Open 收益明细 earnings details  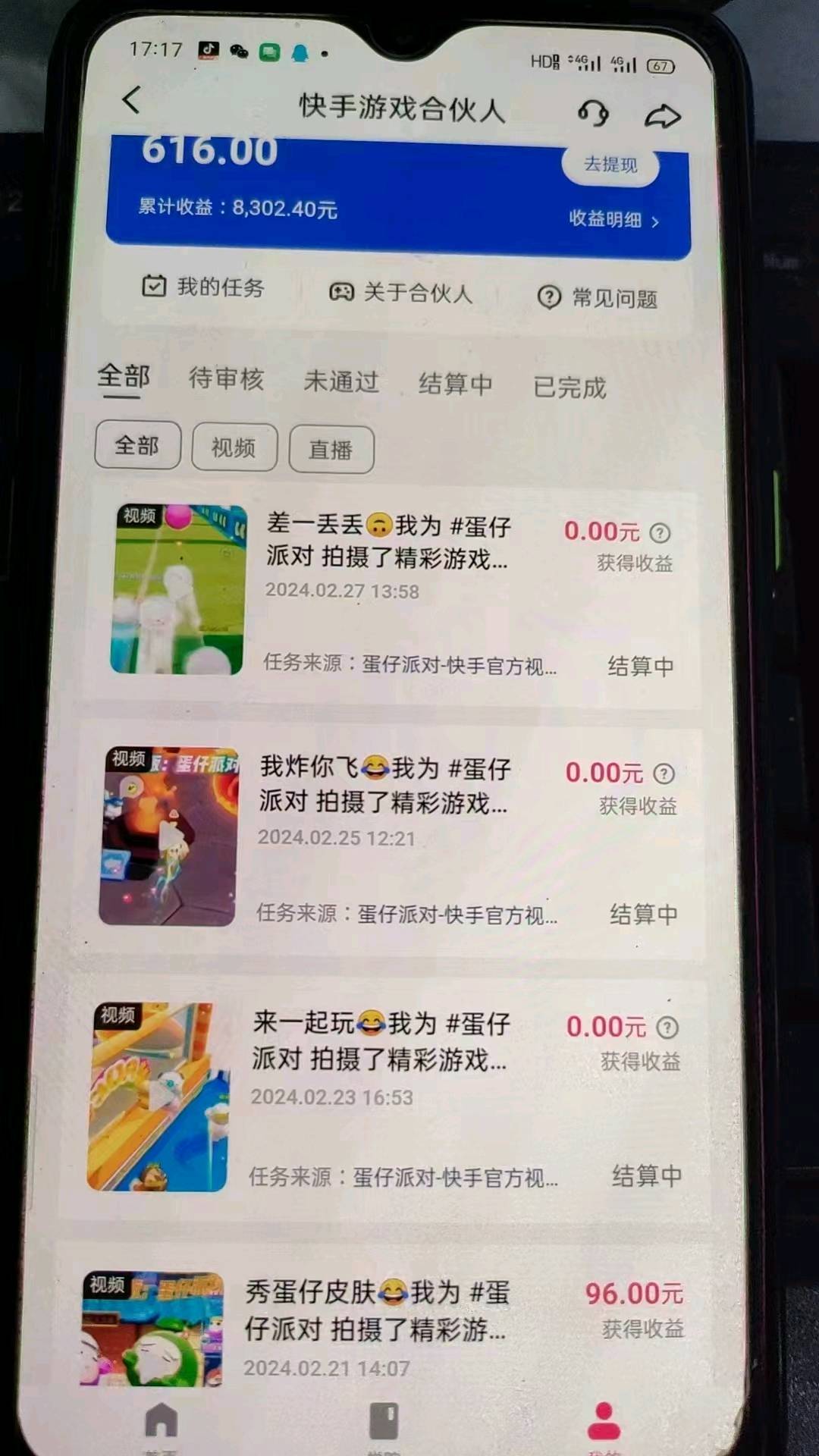pos(613,220)
